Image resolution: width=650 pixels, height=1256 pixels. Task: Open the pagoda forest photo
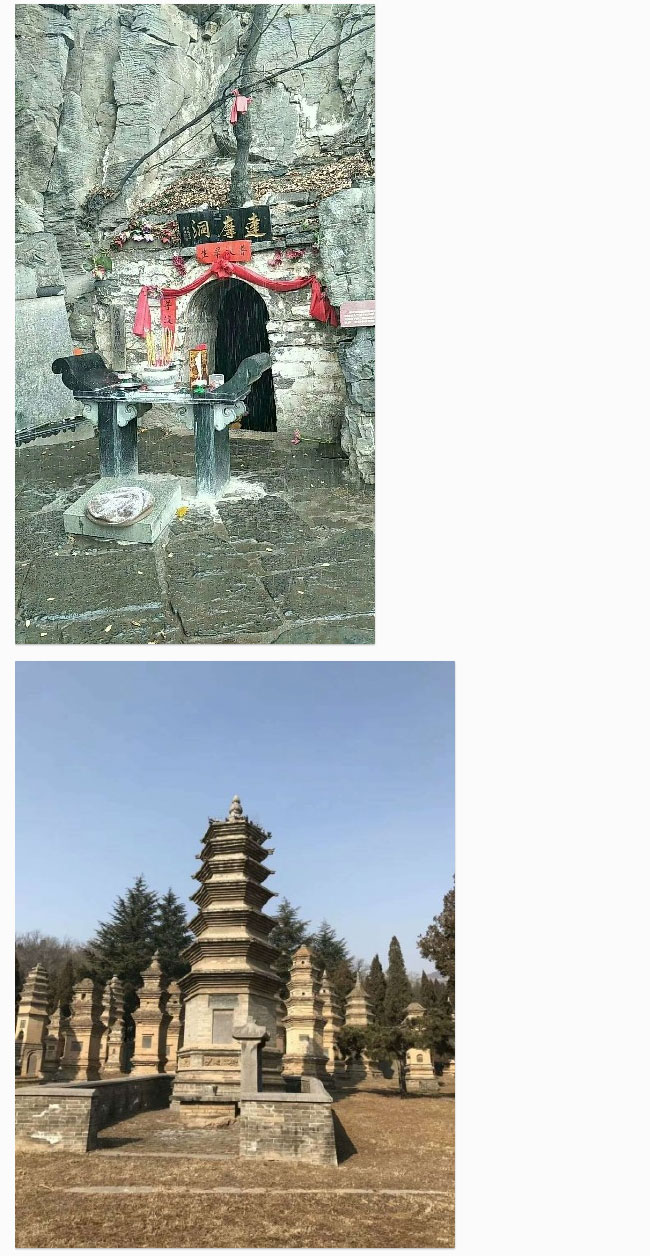235,953
